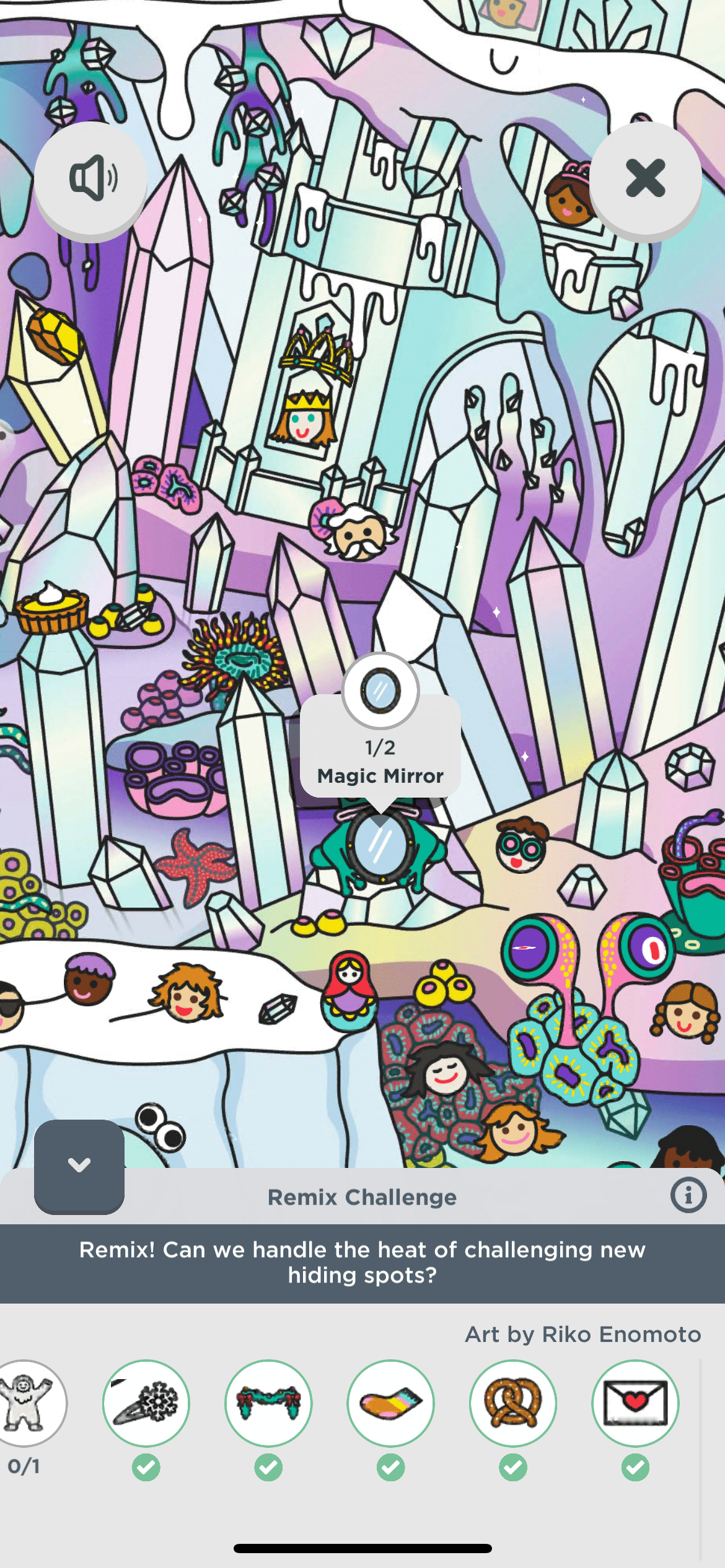Select the colorful slipper item
Screen dimensions: 725x1568
tap(390, 1403)
